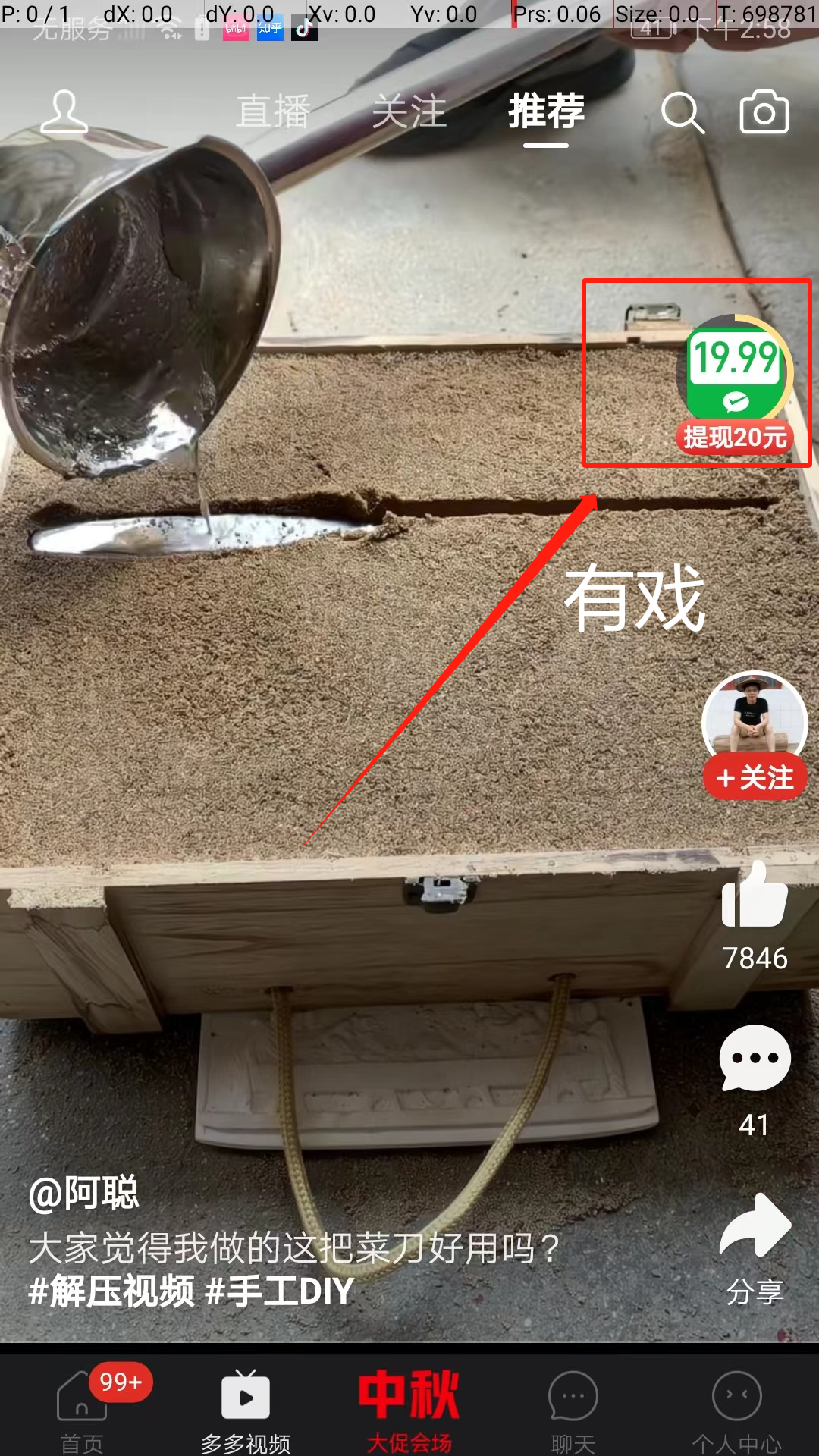Follow the creator with +关注
The height and width of the screenshot is (1456, 819).
pos(754,778)
